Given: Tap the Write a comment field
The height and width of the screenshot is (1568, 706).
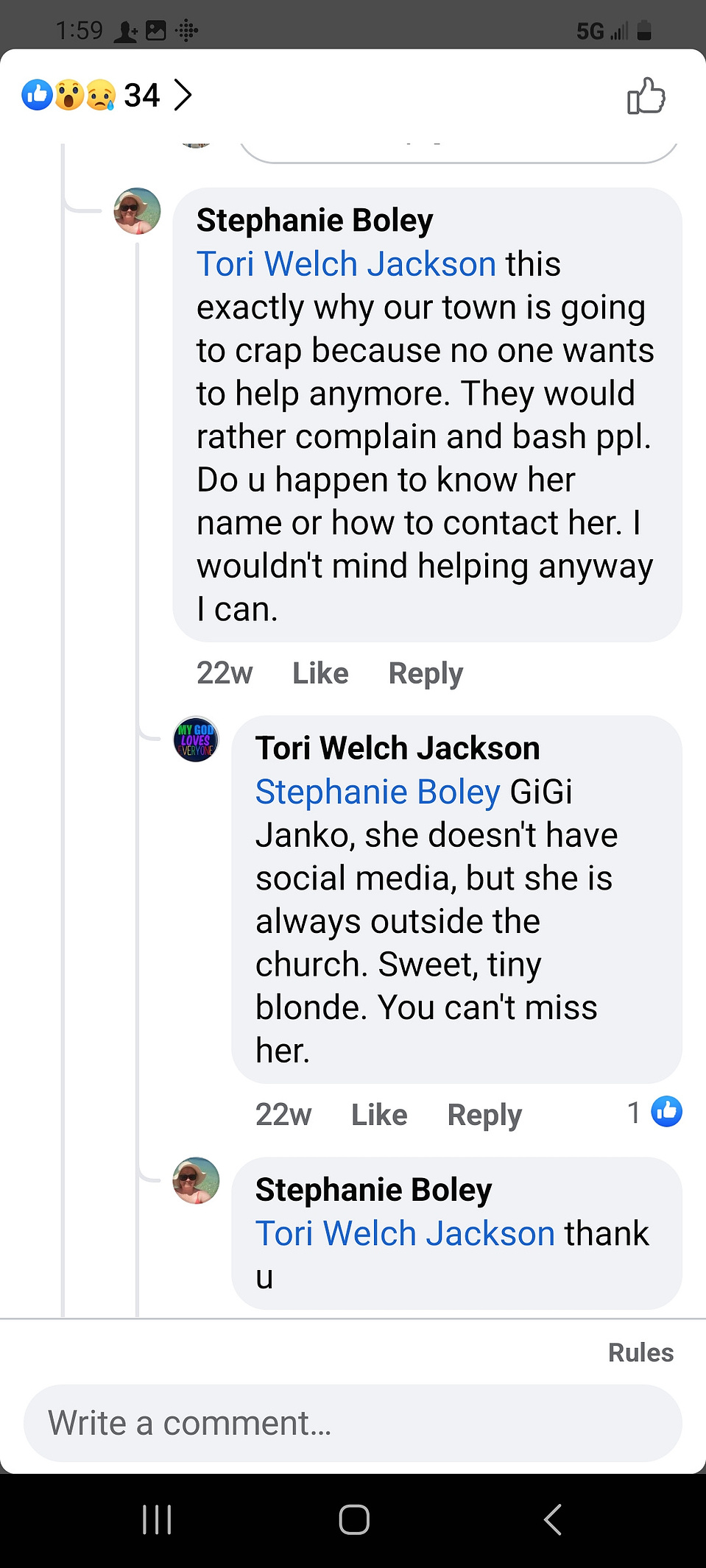Looking at the screenshot, I should [x=353, y=1423].
